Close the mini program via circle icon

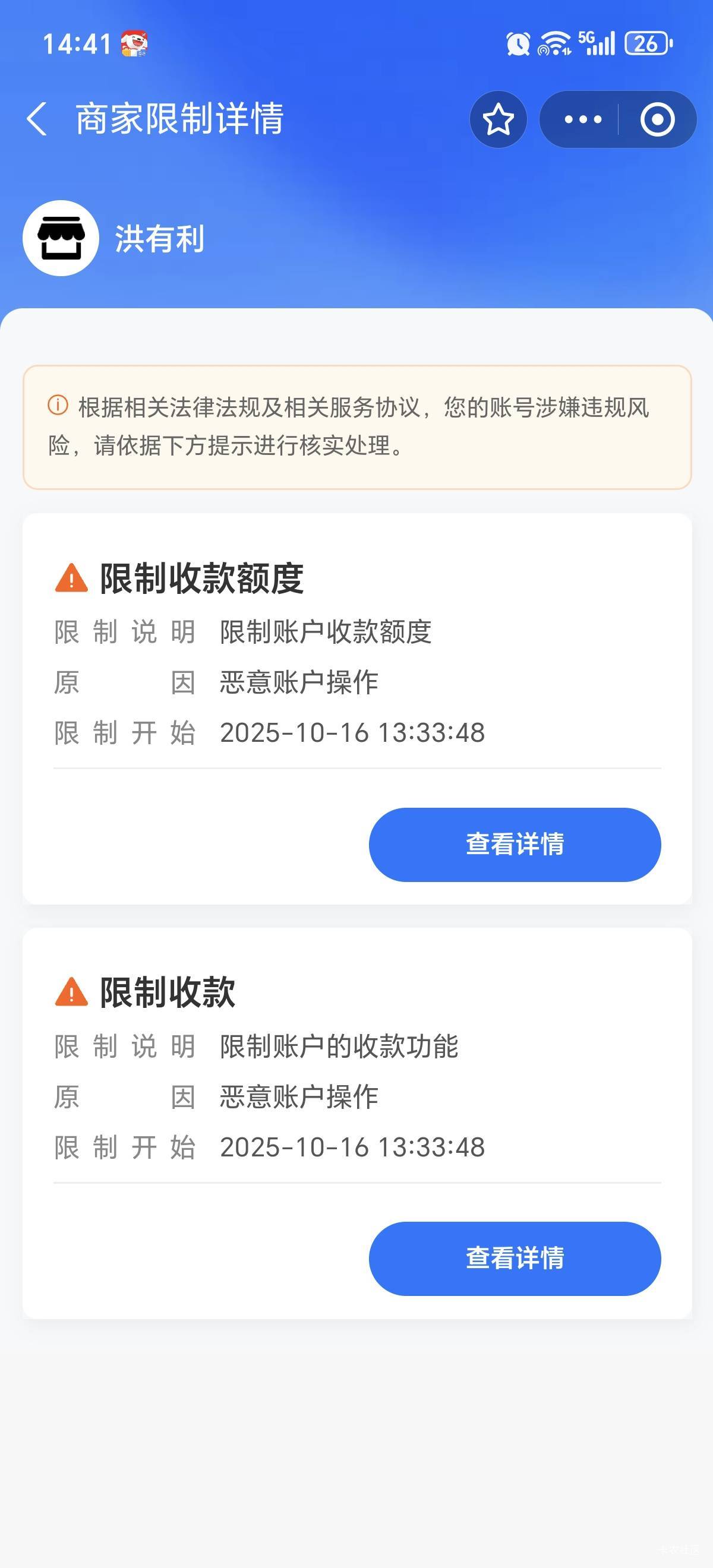point(657,119)
